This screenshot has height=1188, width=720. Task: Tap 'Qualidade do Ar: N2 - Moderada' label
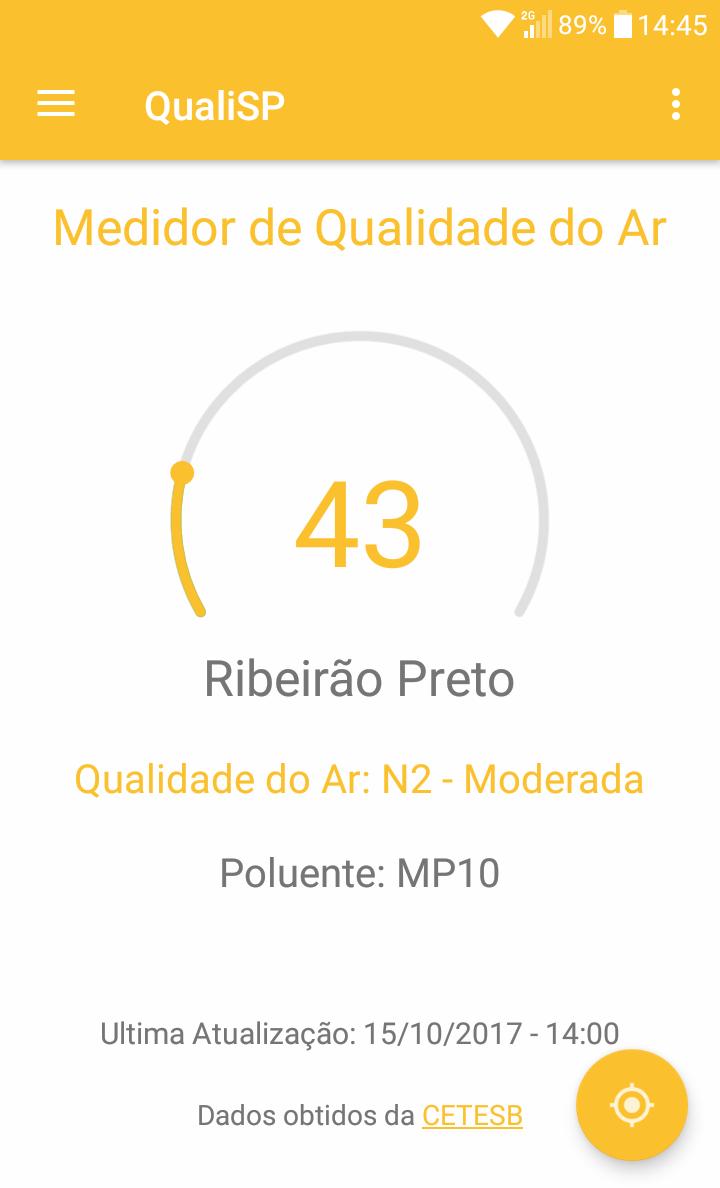(x=360, y=779)
